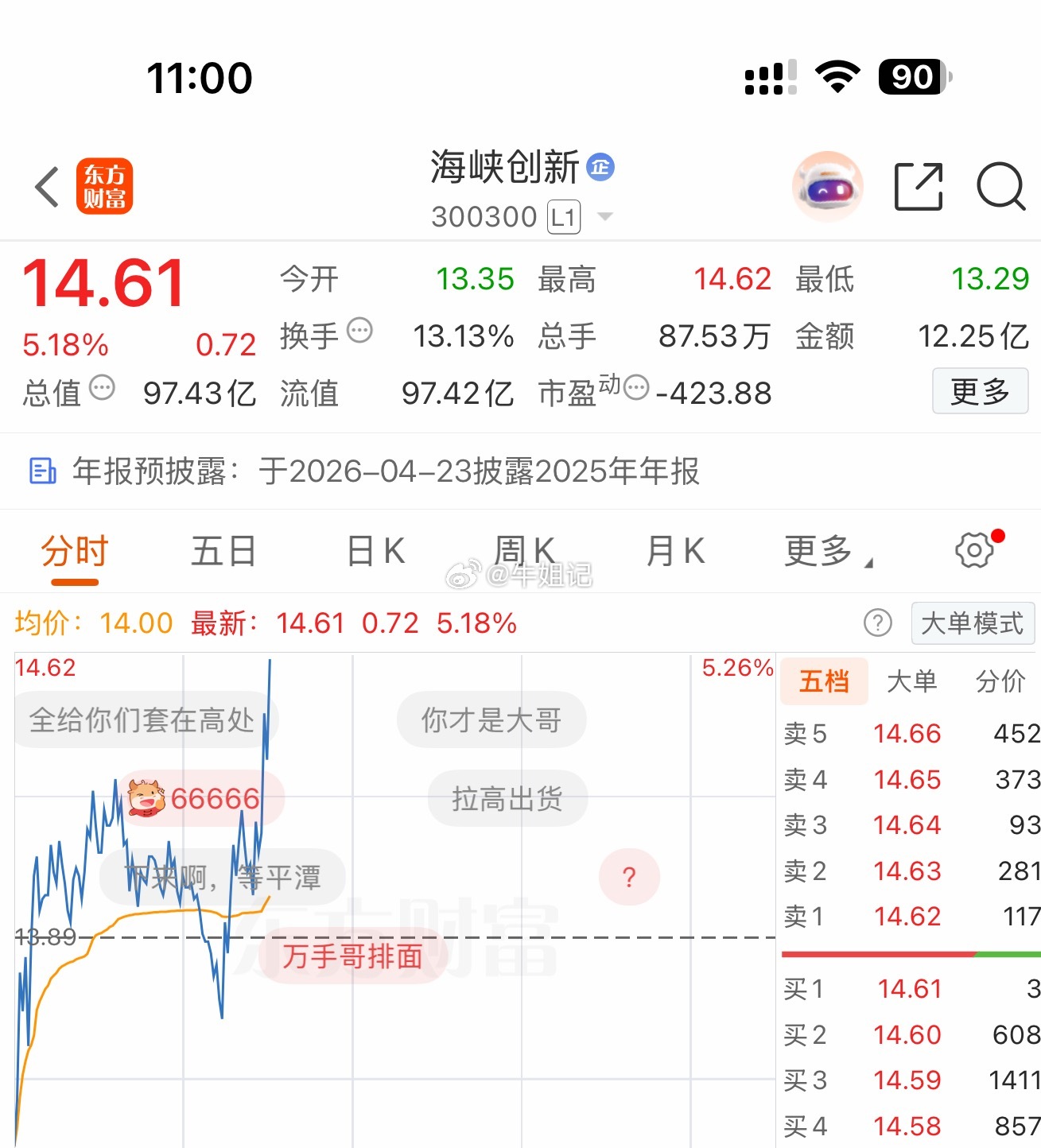Switch the order book to 大单 view
The width and height of the screenshot is (1041, 1148).
[x=912, y=682]
